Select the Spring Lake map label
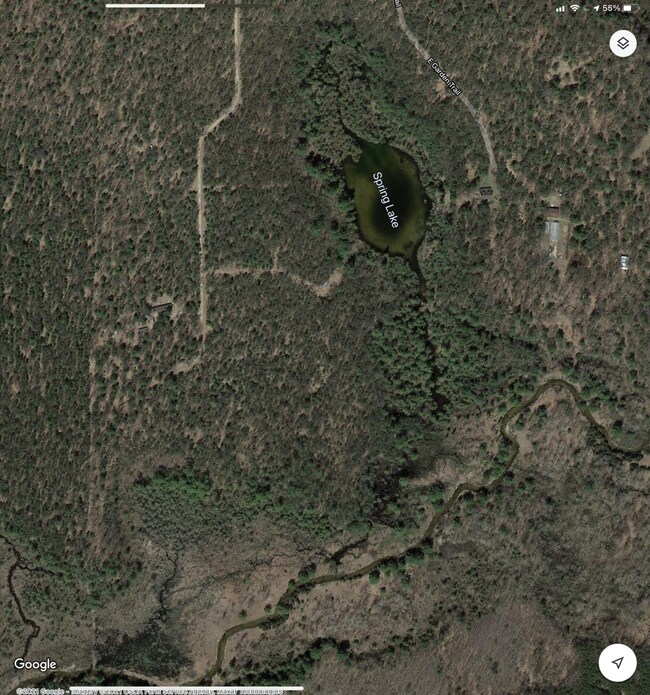Screen dimensions: 650x695 point(386,200)
